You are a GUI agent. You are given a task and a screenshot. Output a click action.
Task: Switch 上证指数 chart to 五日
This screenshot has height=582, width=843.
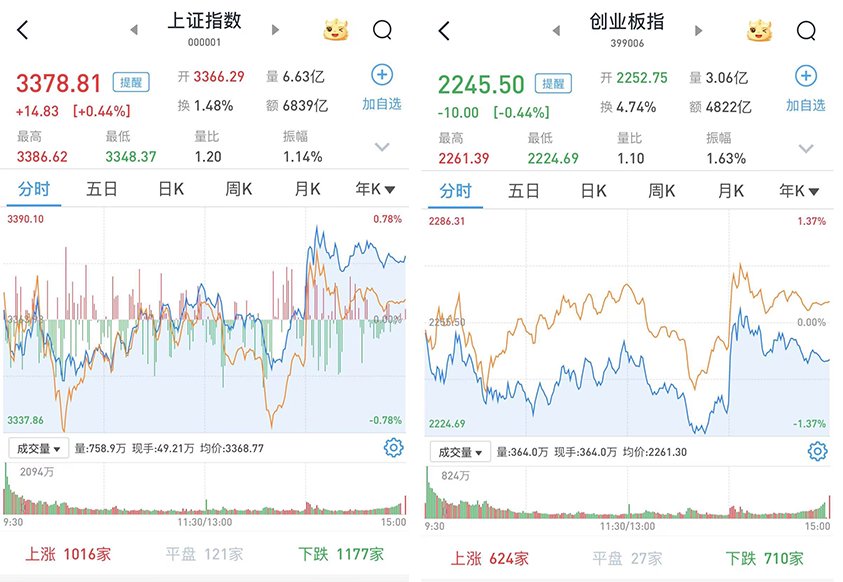click(x=102, y=188)
